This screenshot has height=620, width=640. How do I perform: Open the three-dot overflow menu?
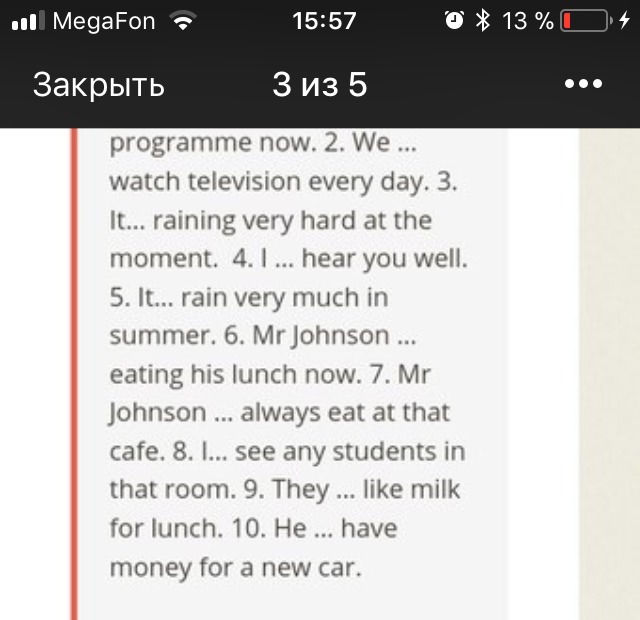click(583, 85)
